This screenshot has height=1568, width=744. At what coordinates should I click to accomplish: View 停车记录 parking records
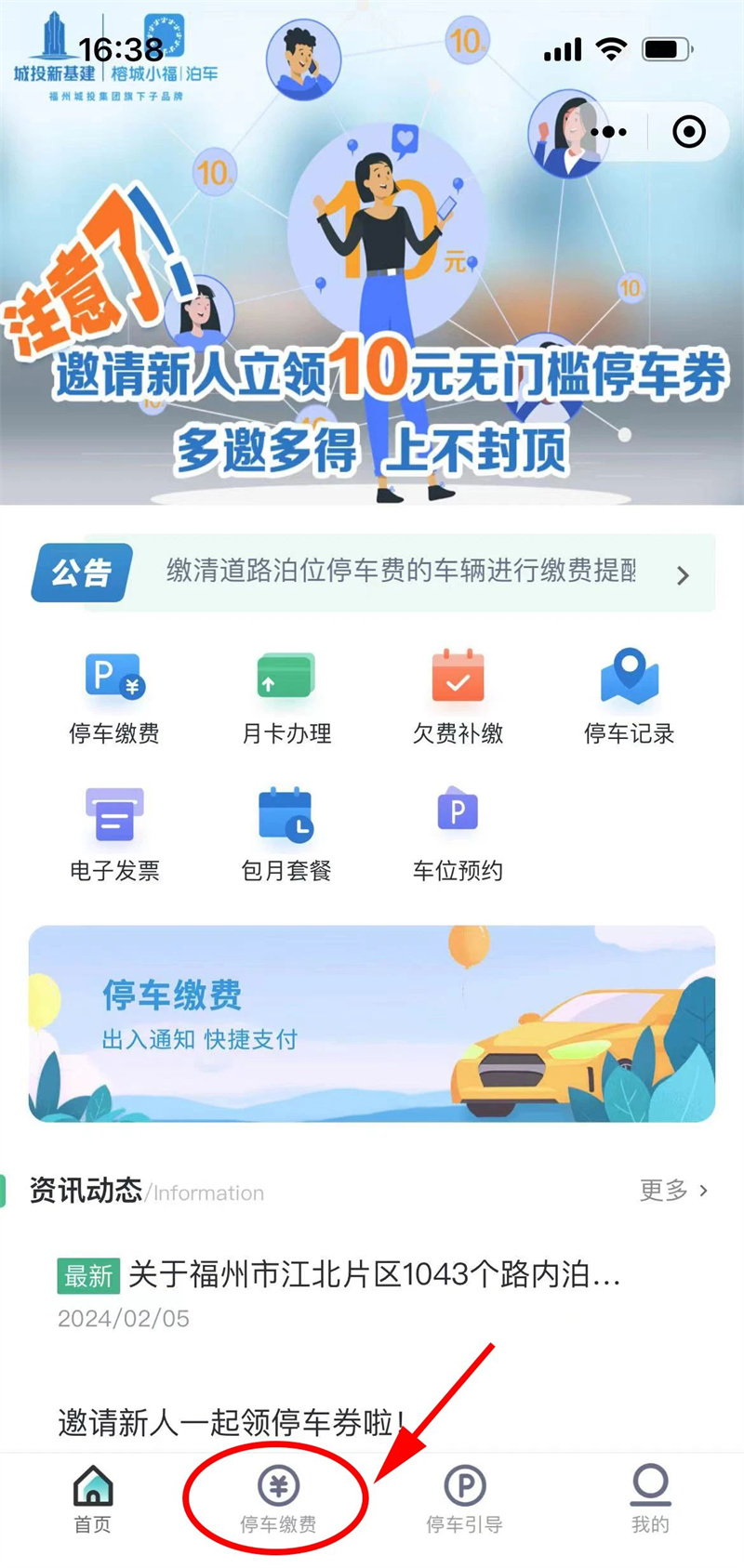(x=629, y=697)
